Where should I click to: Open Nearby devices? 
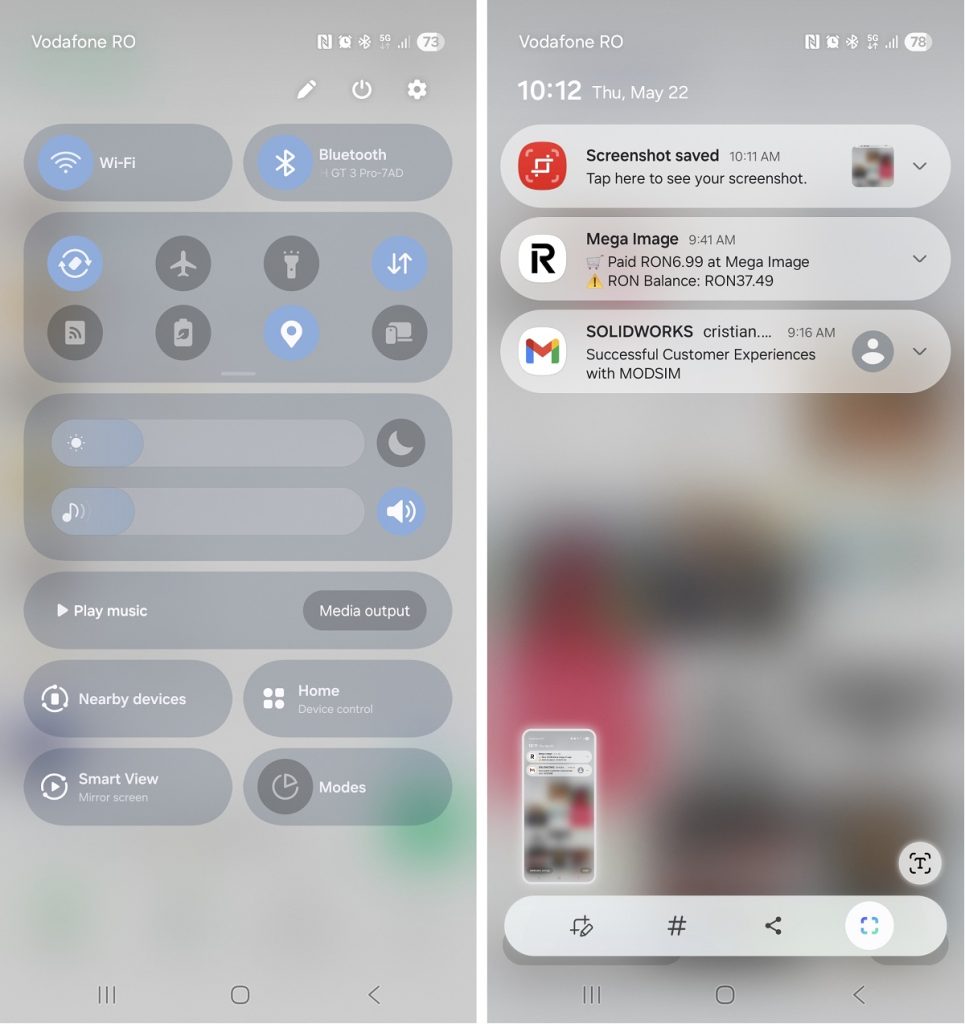point(128,699)
